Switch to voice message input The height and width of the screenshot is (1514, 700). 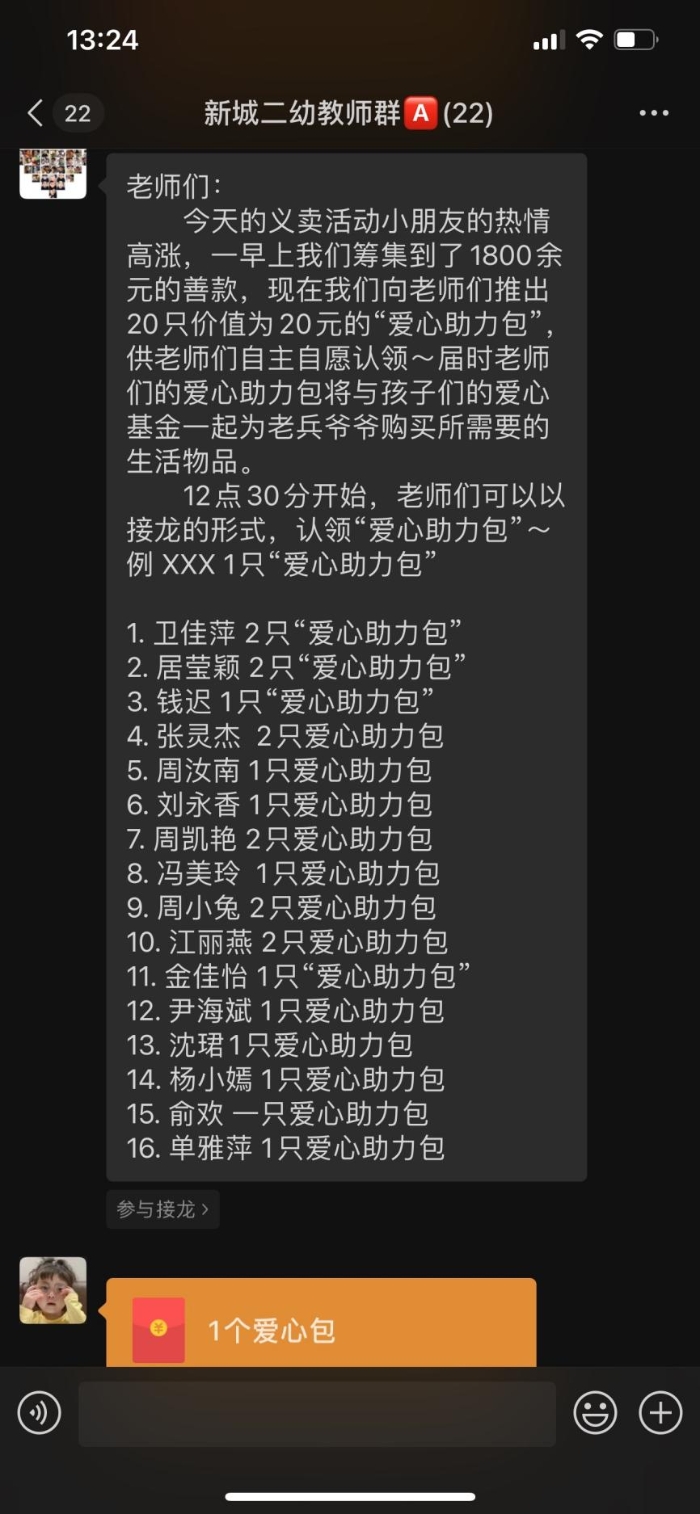click(x=39, y=1413)
